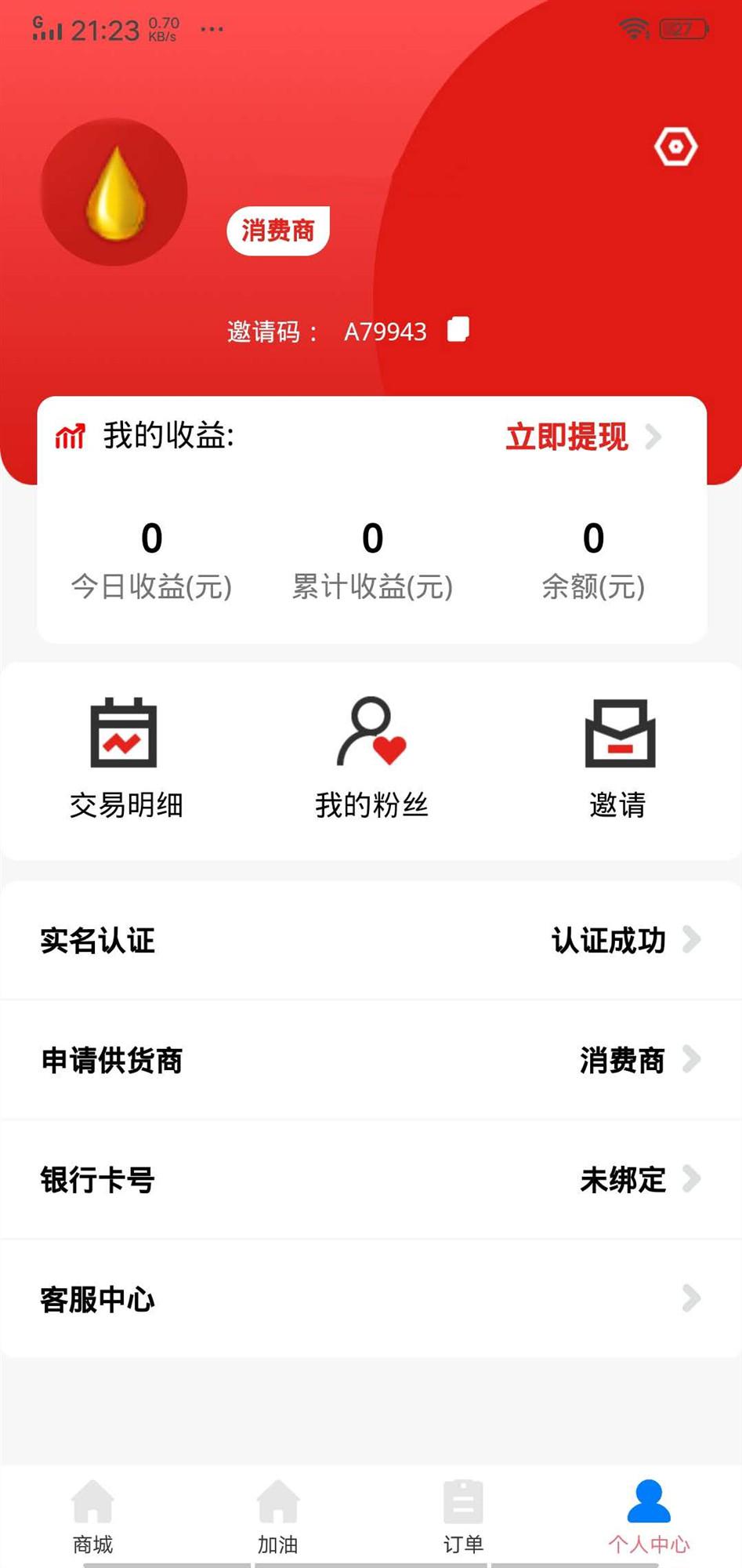Click the 消费商 badge under the avatar

coord(278,230)
